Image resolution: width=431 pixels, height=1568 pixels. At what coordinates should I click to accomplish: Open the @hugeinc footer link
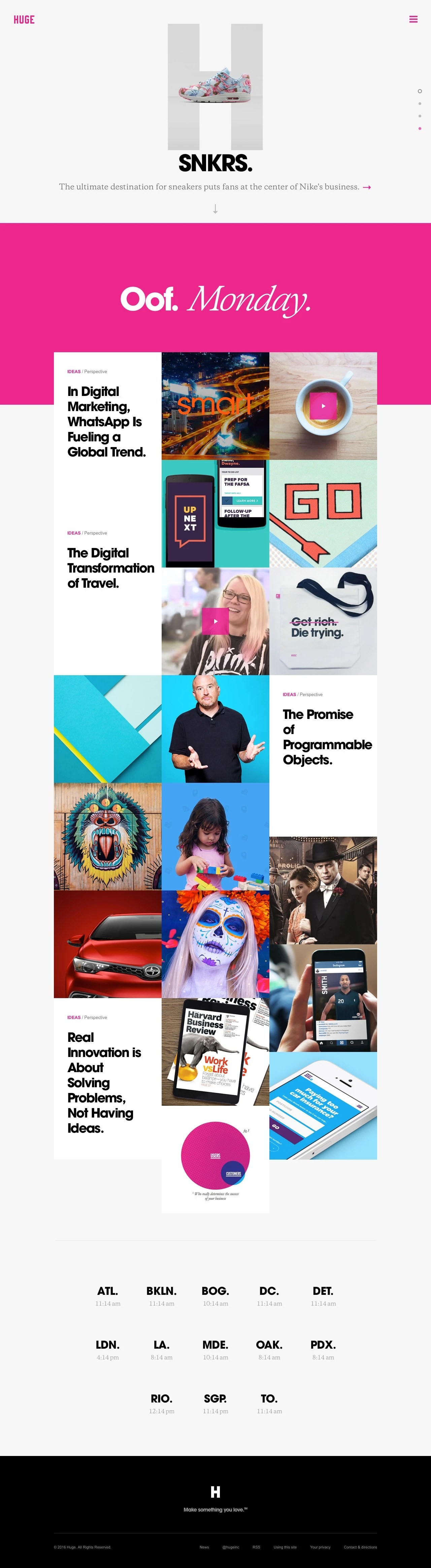coord(230,1547)
